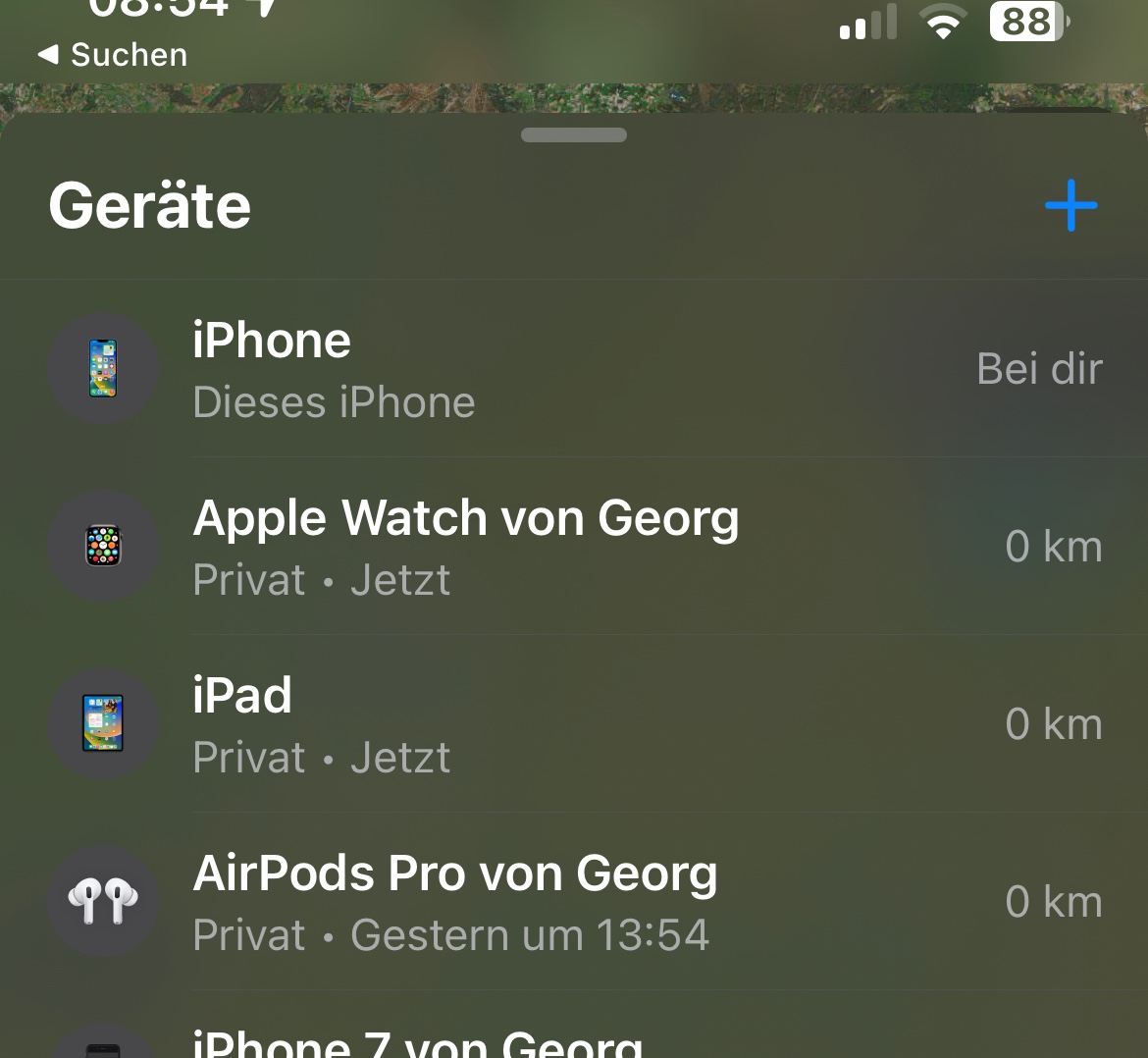The image size is (1148, 1058).
Task: Locate AirPods Pro von Georg
Action: click(x=574, y=902)
